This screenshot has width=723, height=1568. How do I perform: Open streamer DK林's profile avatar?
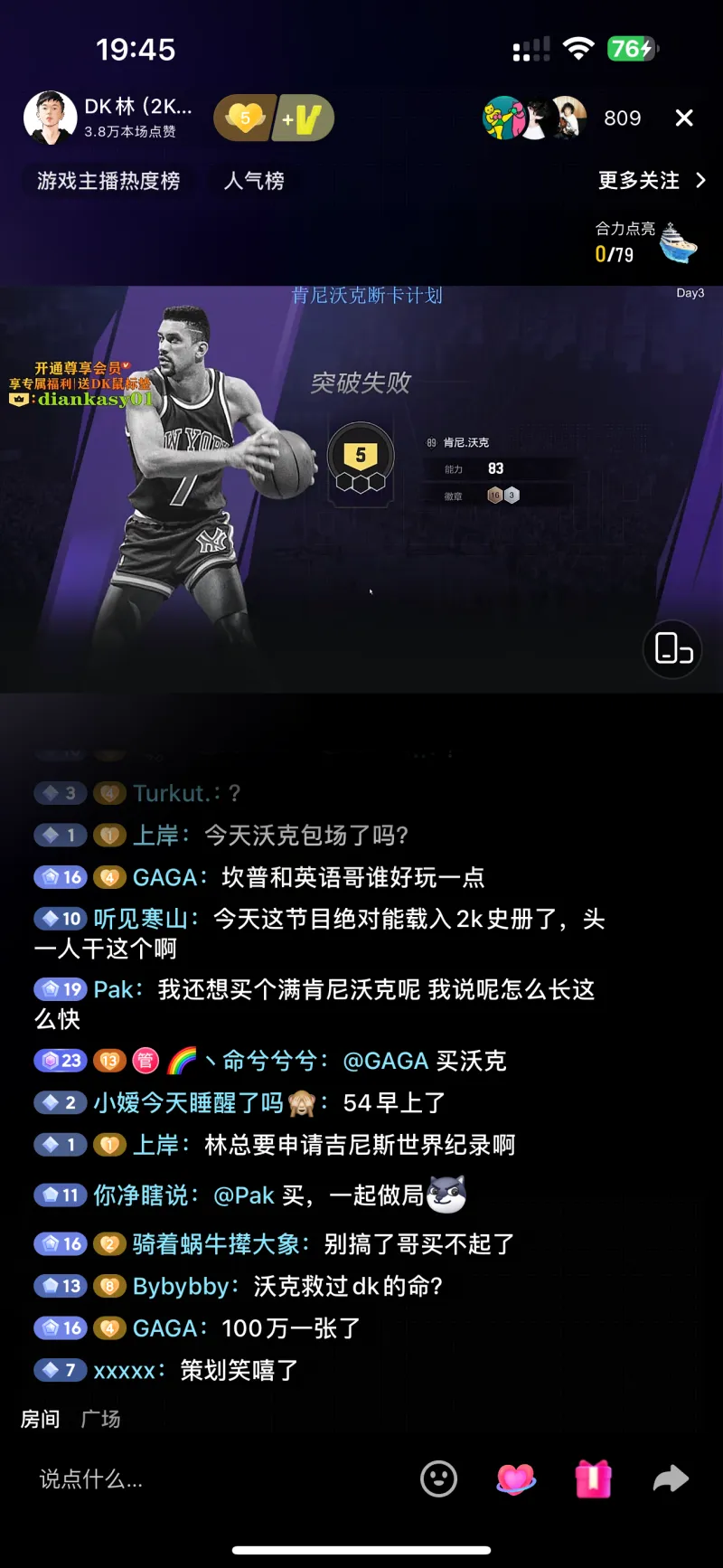[x=50, y=118]
